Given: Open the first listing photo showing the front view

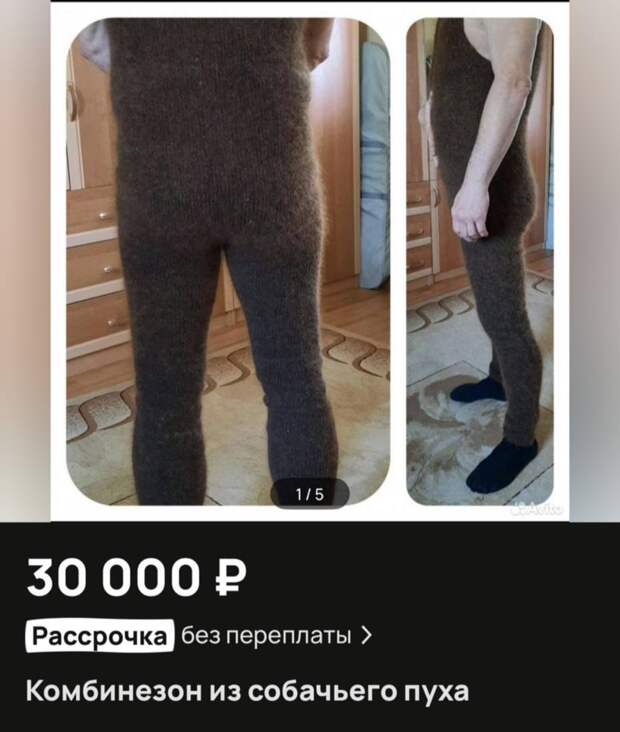Looking at the screenshot, I should click(x=228, y=260).
